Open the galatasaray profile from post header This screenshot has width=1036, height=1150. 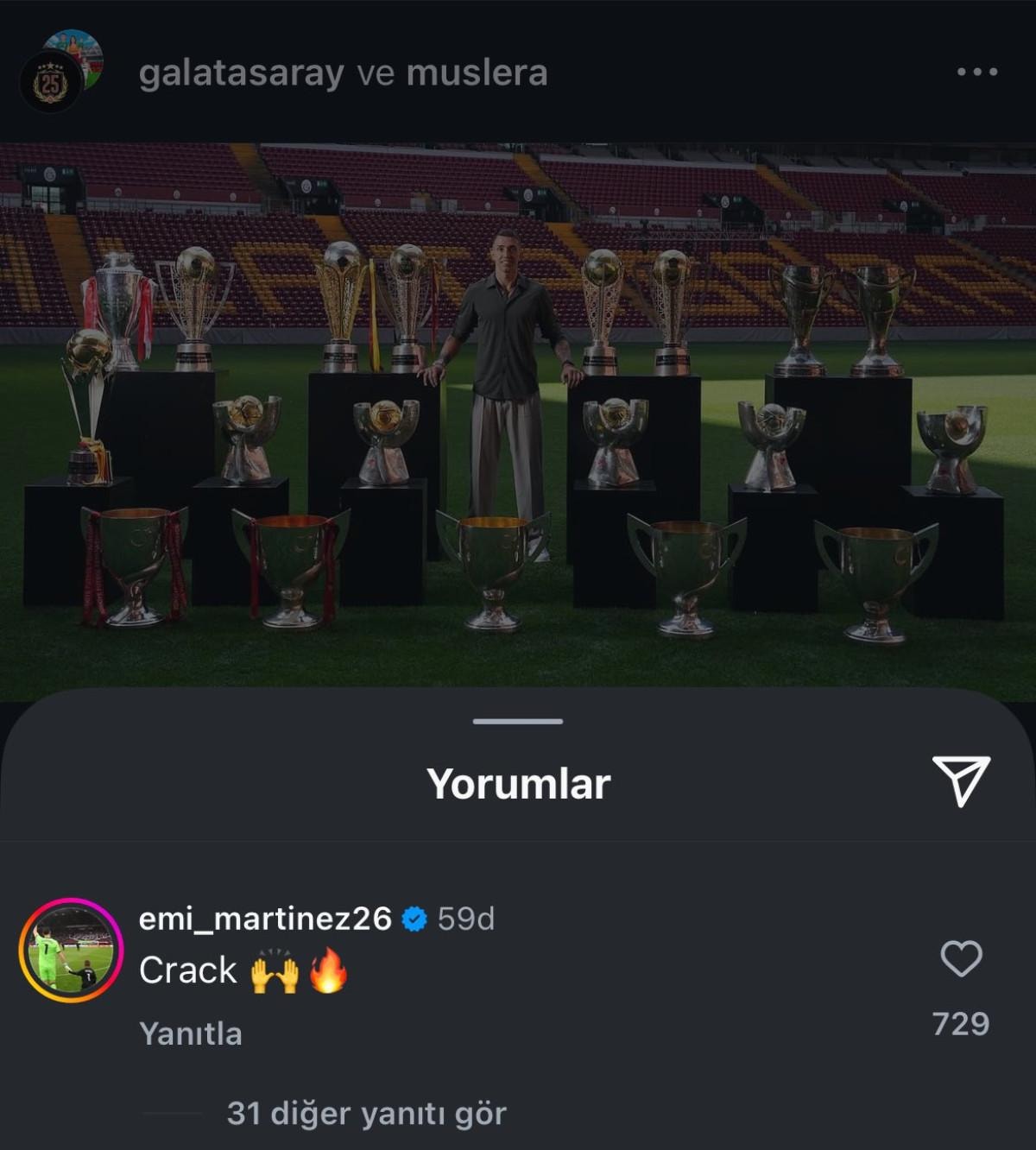click(241, 74)
